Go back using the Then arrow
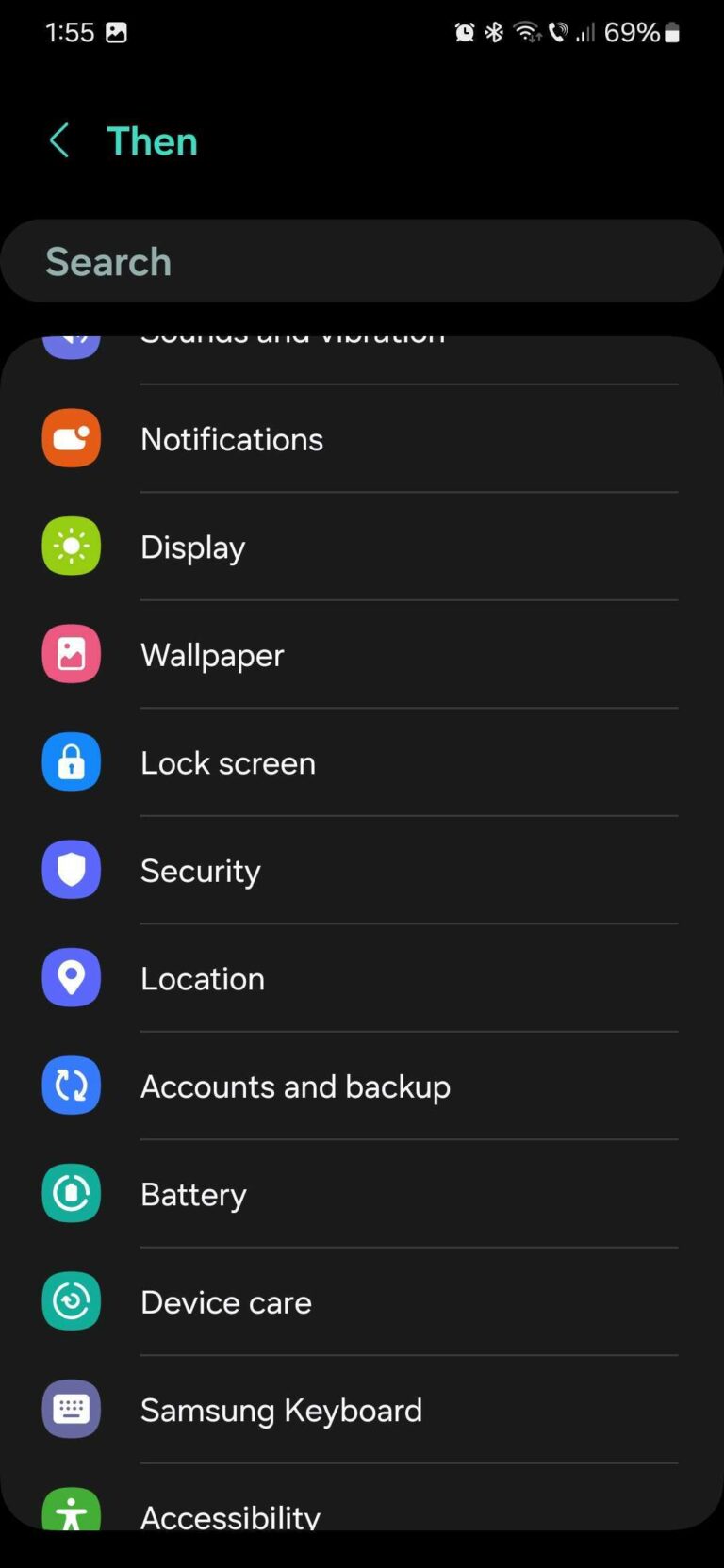The height and width of the screenshot is (1568, 724). tap(59, 141)
